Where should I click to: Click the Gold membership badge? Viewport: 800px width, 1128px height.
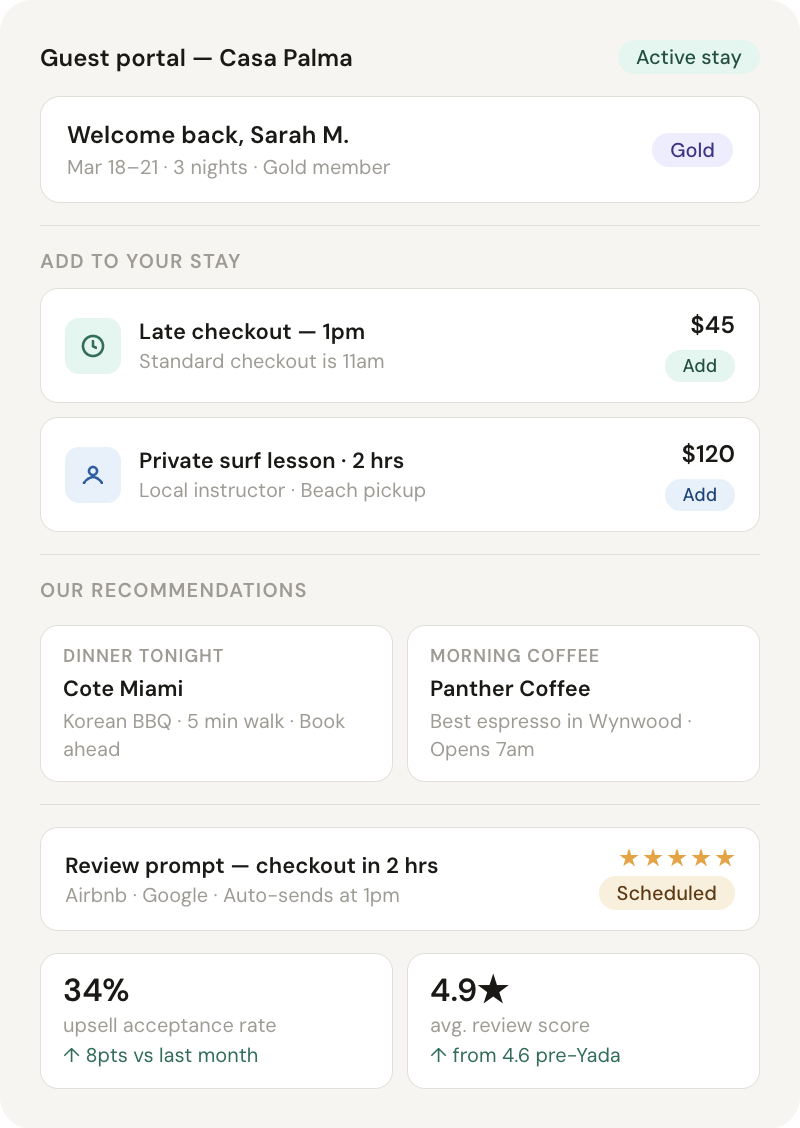coord(692,149)
